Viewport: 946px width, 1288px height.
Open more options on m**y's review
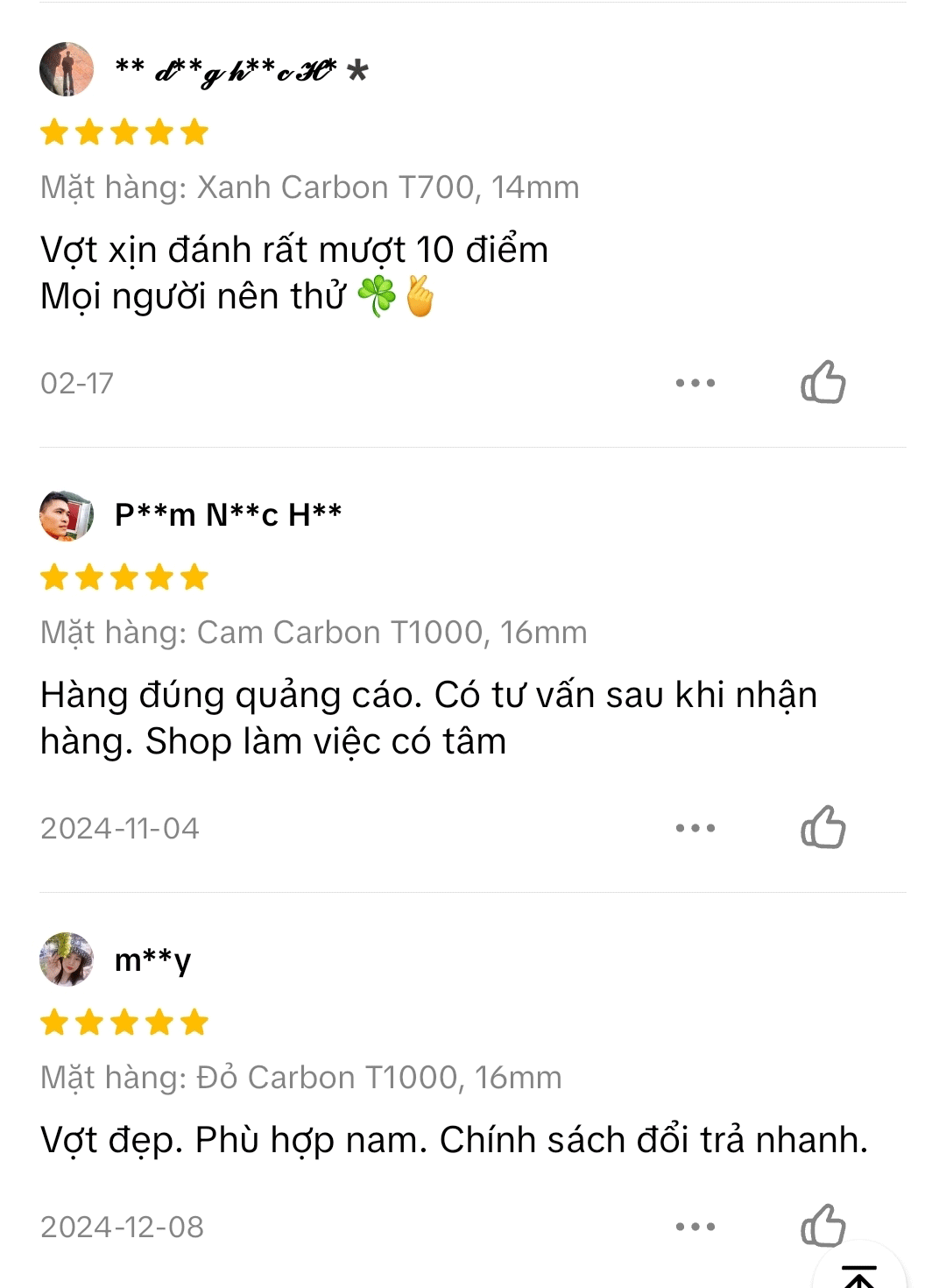[x=695, y=1227]
